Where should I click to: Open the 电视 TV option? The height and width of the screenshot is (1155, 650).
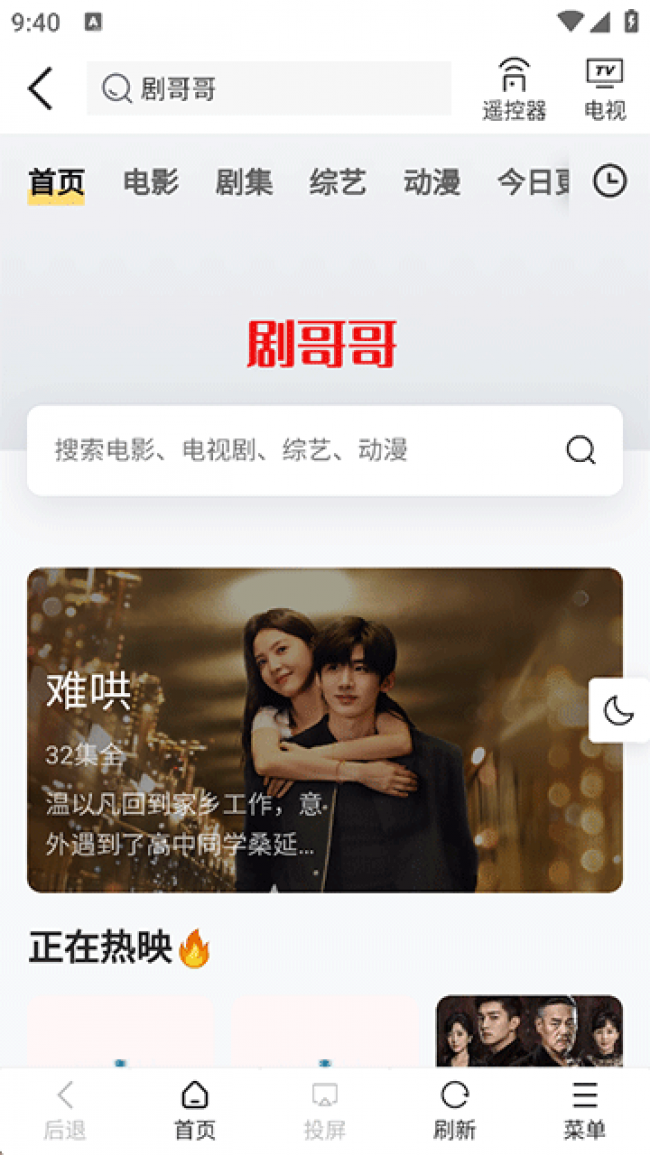[604, 89]
